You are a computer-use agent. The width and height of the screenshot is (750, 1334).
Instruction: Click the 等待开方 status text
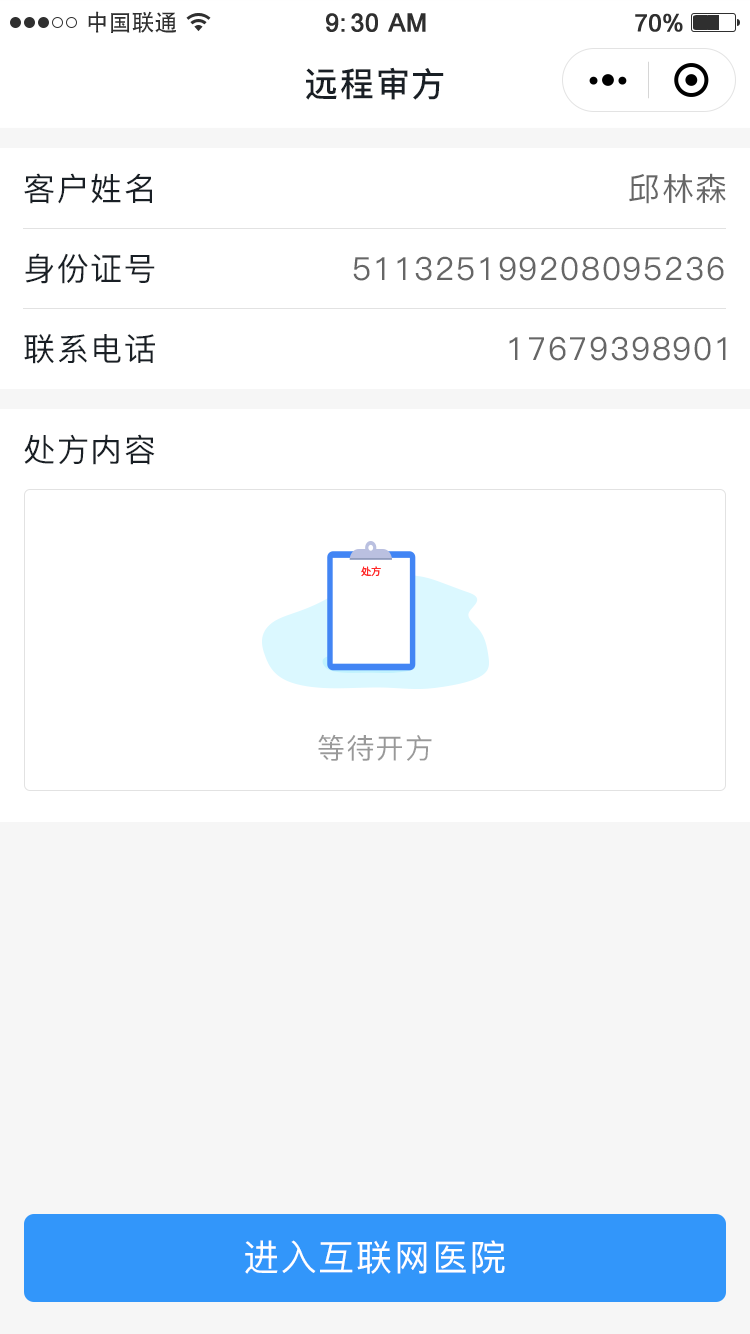coord(374,749)
